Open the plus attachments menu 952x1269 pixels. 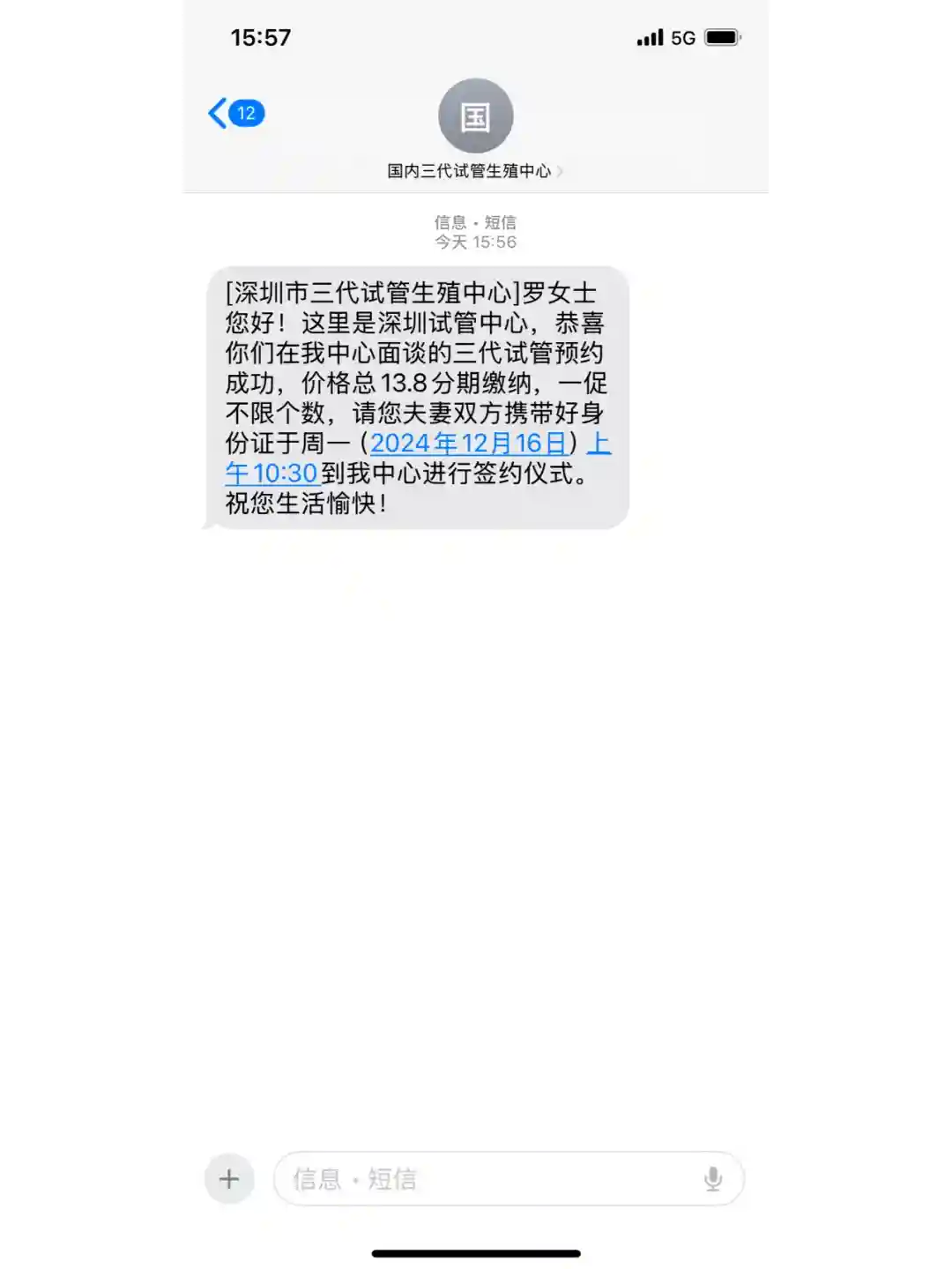(x=229, y=1179)
